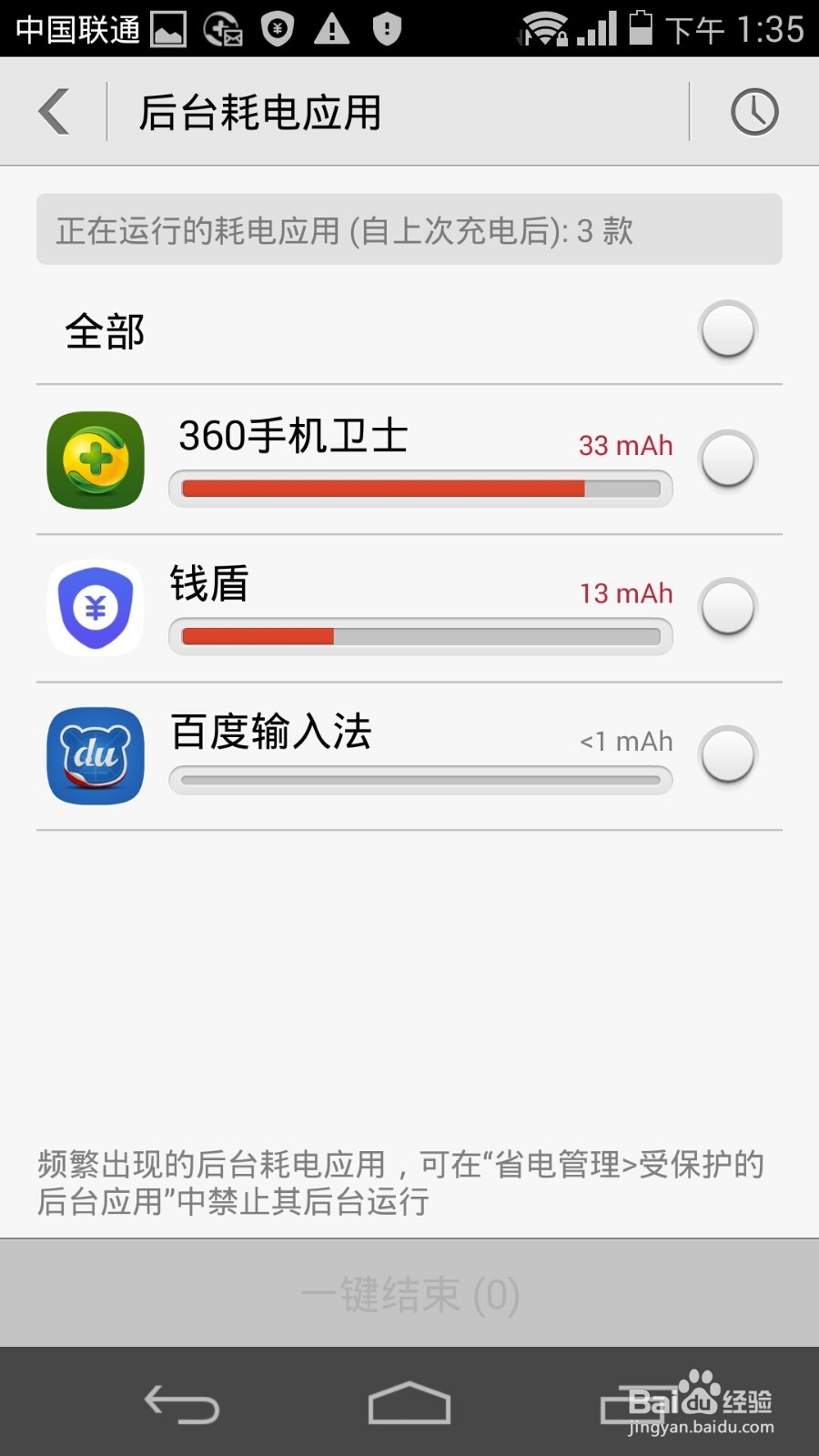Tap the shield icon in the status bar
The image size is (819, 1456).
386,28
